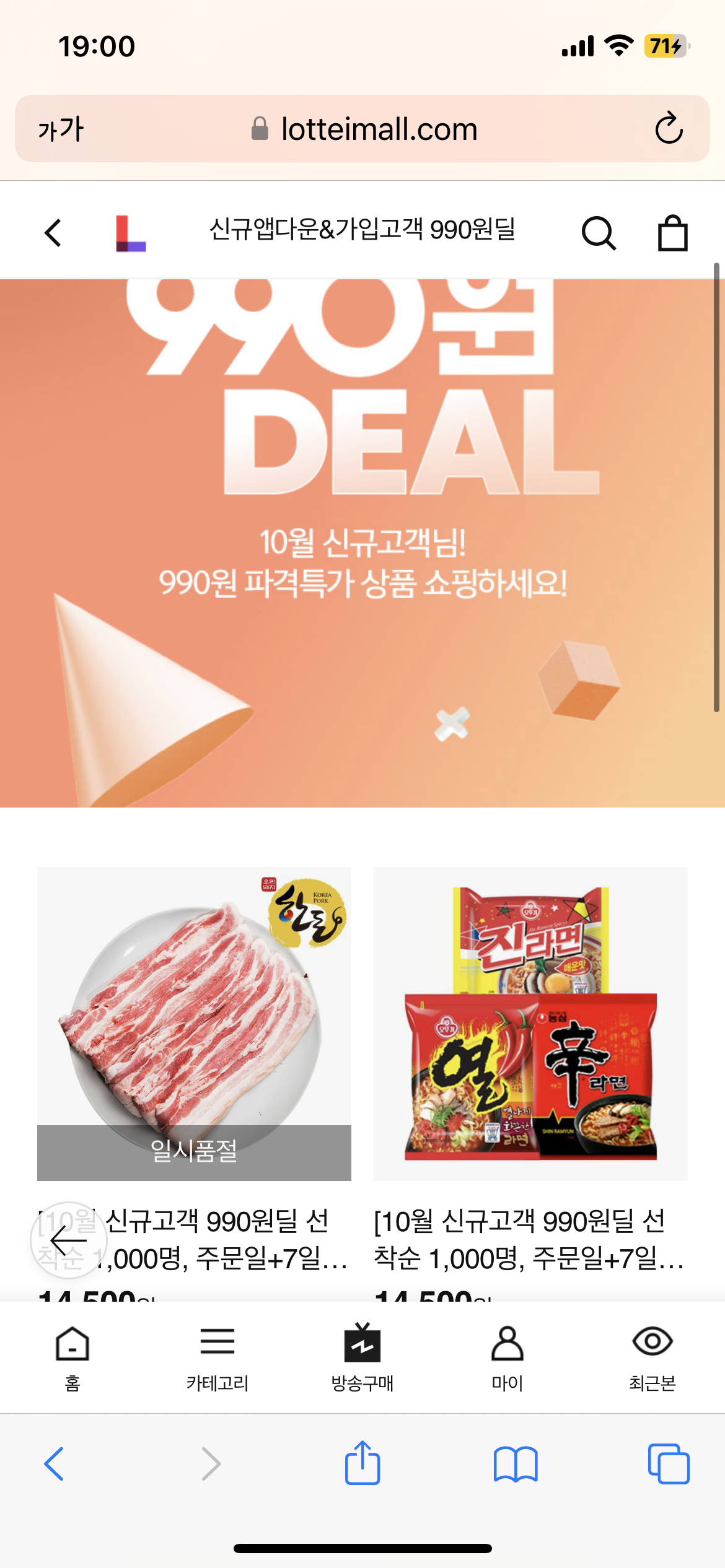
Task: Tap the lotteimall.com address bar
Action: pyautogui.click(x=364, y=129)
